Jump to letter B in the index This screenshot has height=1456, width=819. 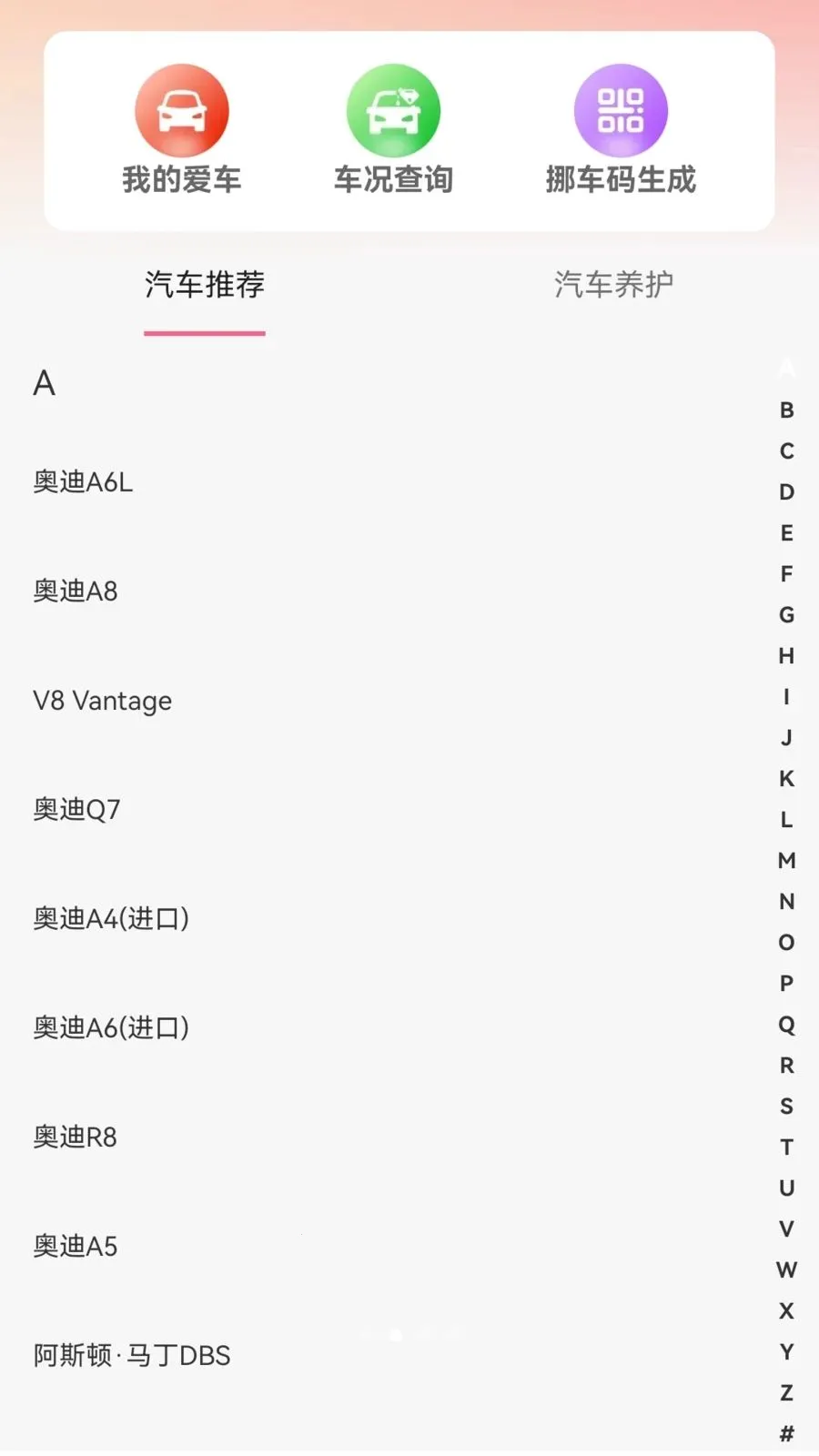pos(786,411)
